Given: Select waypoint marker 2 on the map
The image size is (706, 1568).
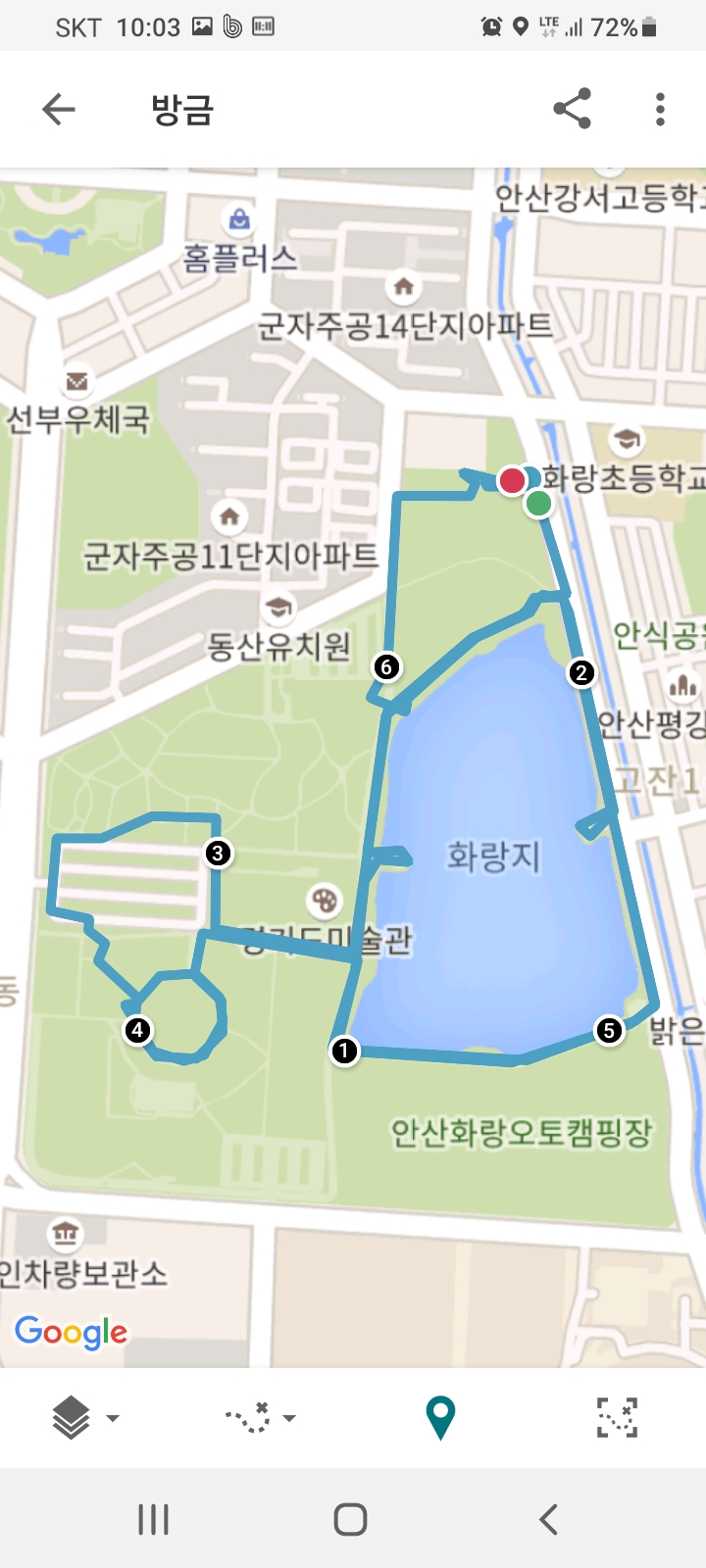Looking at the screenshot, I should [x=581, y=672].
